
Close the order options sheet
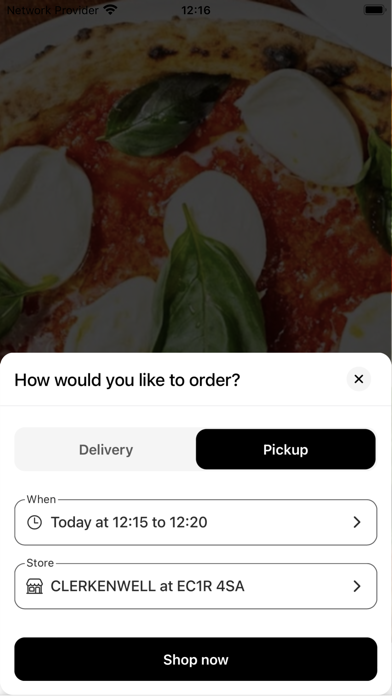[359, 379]
